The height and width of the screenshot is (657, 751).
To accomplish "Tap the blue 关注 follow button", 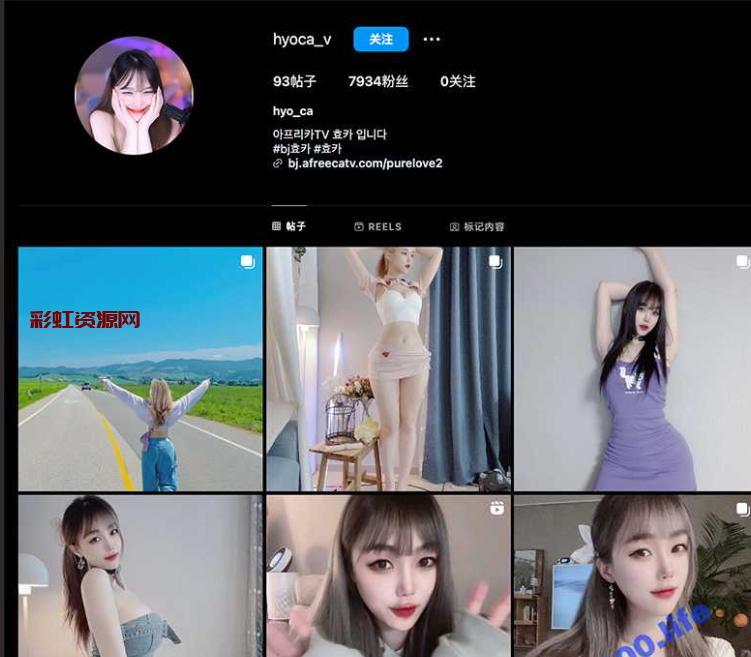I will [x=381, y=39].
